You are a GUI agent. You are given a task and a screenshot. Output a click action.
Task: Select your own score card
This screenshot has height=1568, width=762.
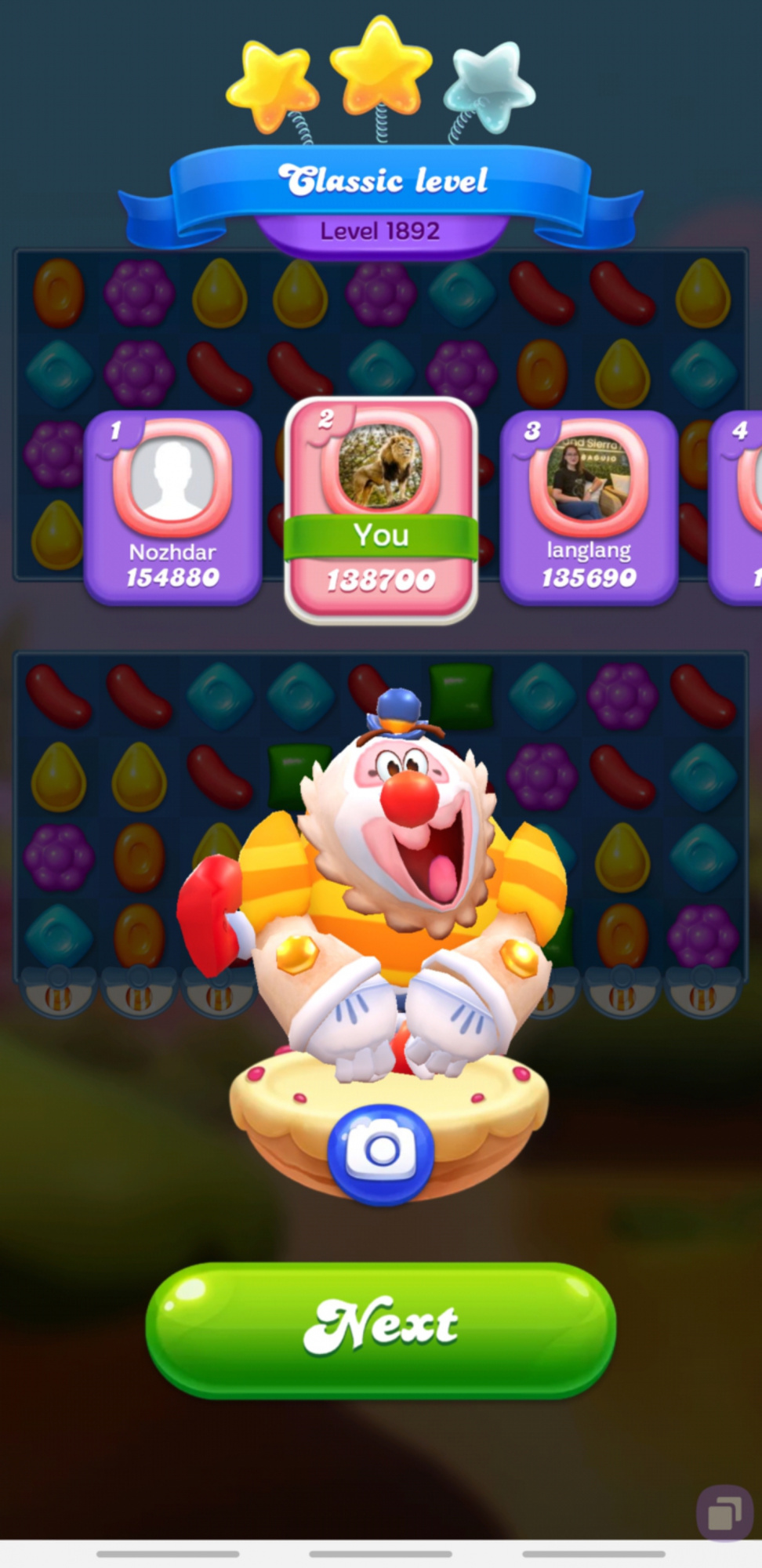click(x=381, y=510)
